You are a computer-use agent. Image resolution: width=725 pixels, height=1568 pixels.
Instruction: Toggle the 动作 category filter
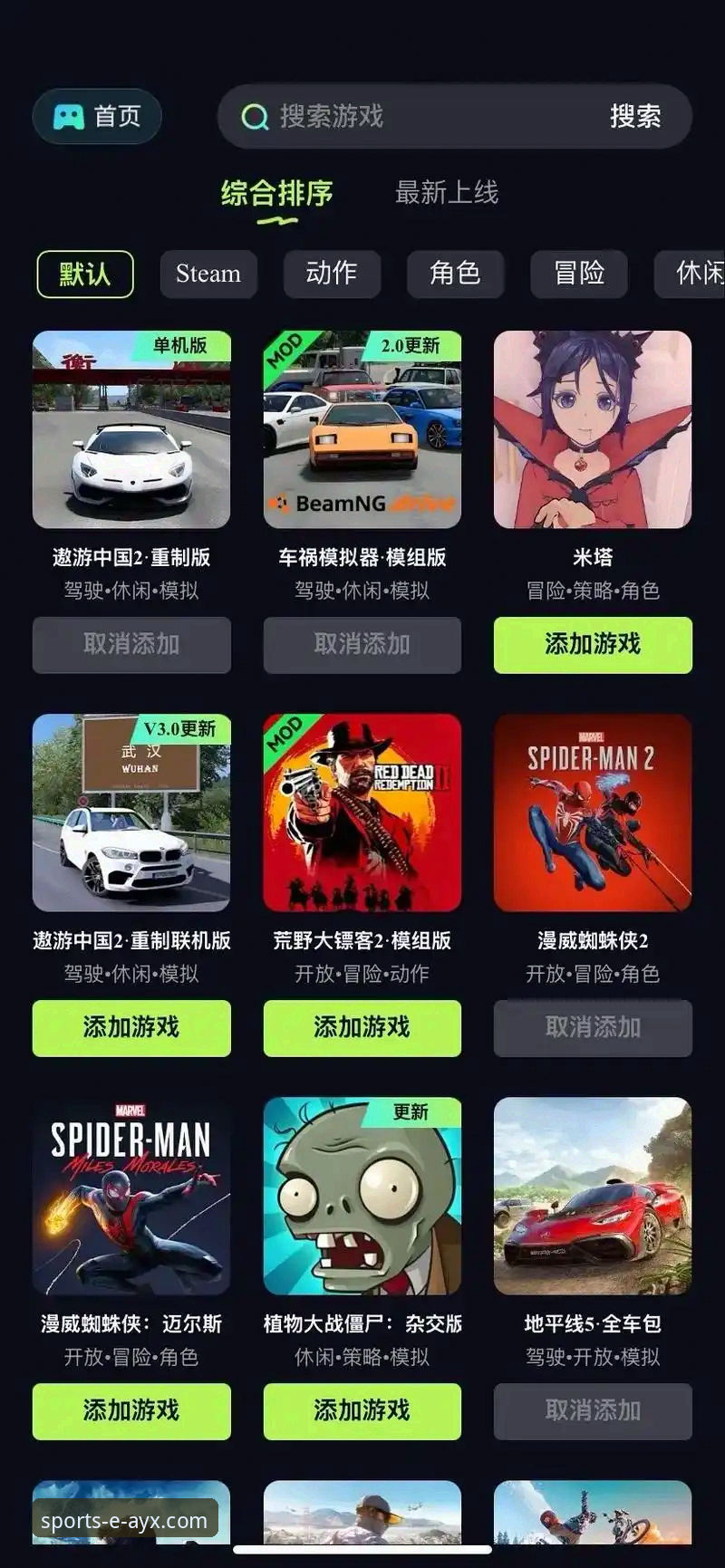[333, 274]
